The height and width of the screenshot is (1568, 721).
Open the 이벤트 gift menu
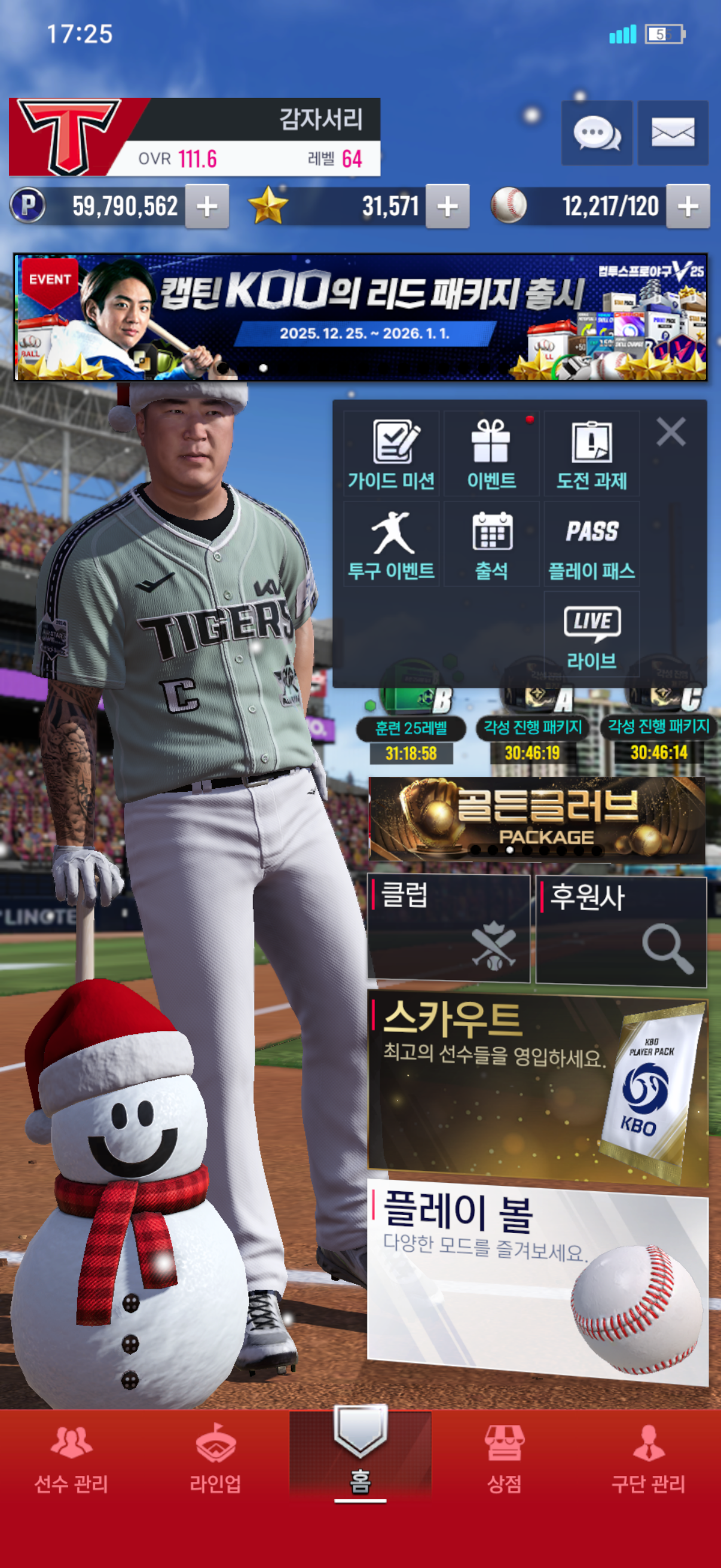pyautogui.click(x=491, y=454)
